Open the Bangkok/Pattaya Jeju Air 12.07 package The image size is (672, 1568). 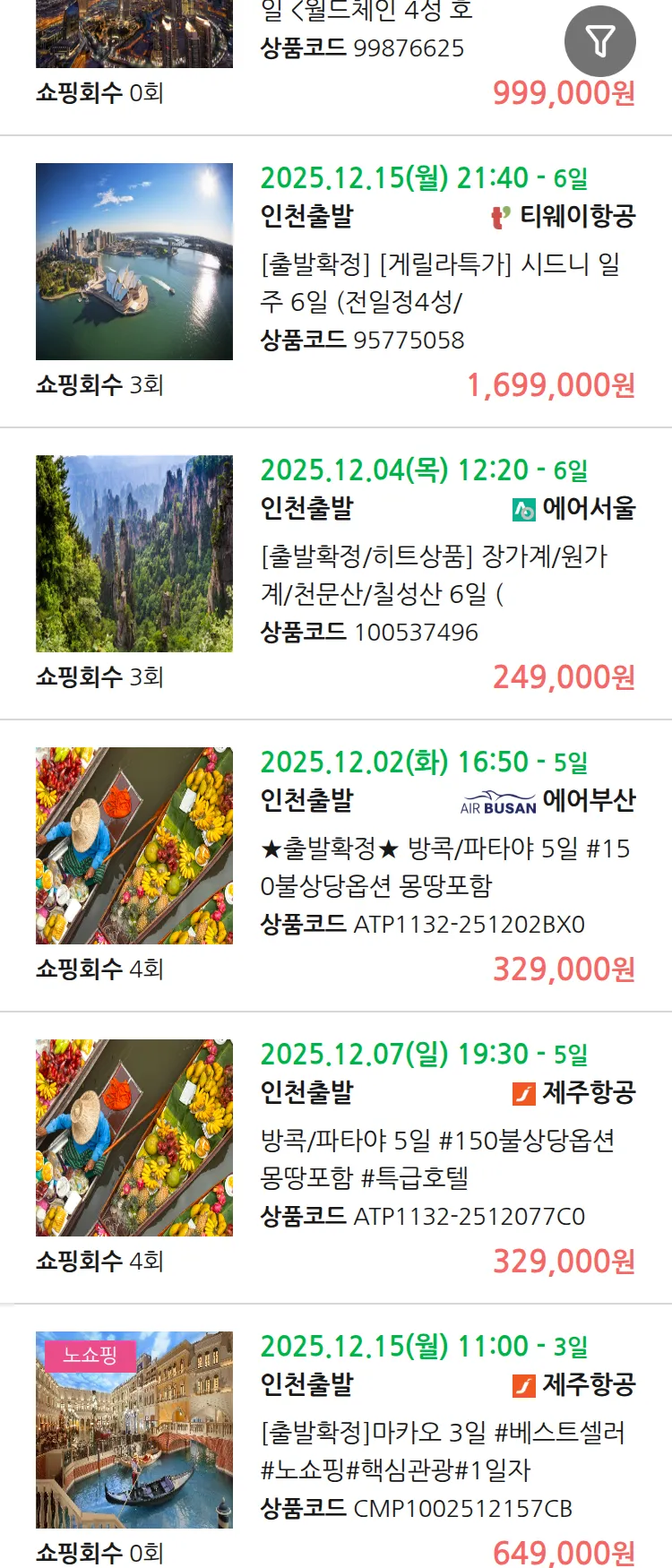437,1158
